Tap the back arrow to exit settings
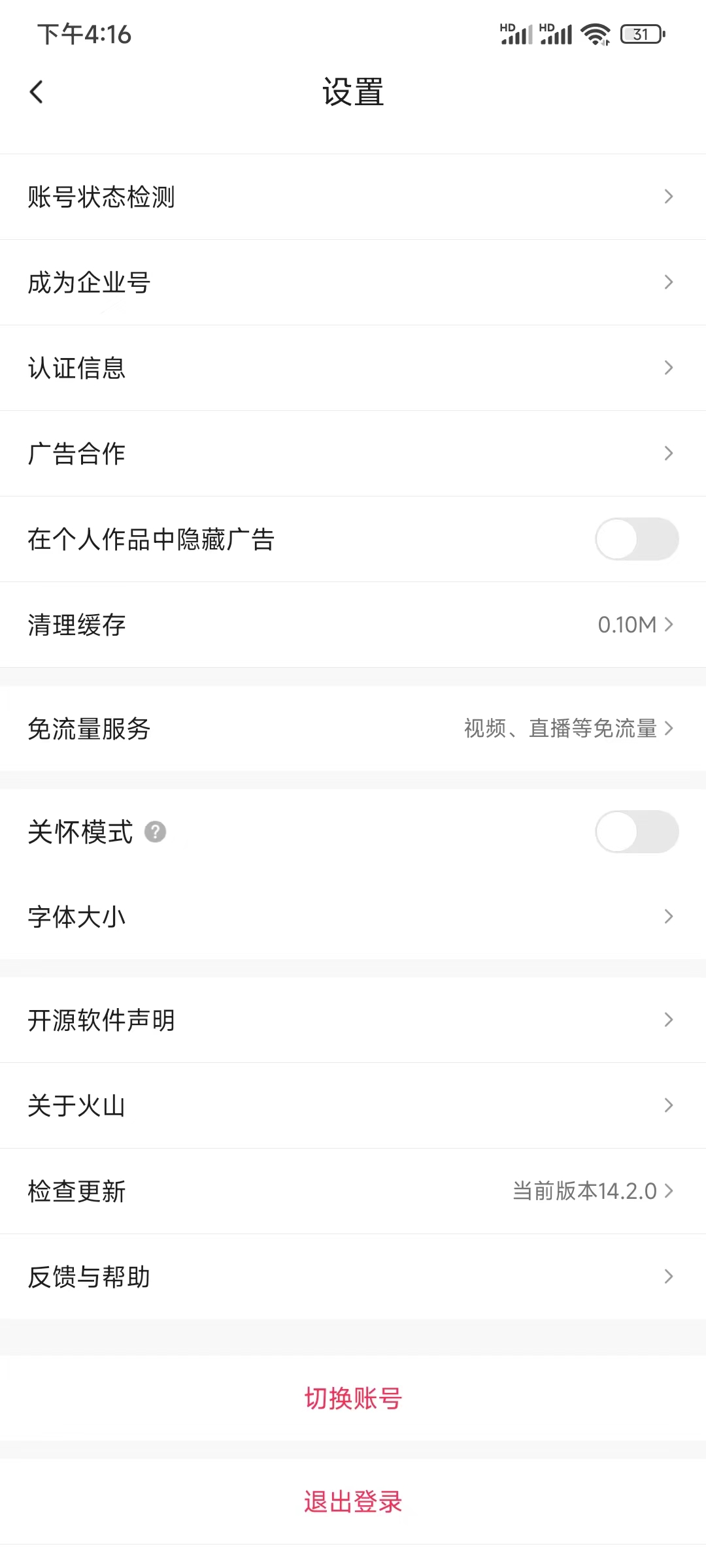The height and width of the screenshot is (1568, 706). coord(37,91)
